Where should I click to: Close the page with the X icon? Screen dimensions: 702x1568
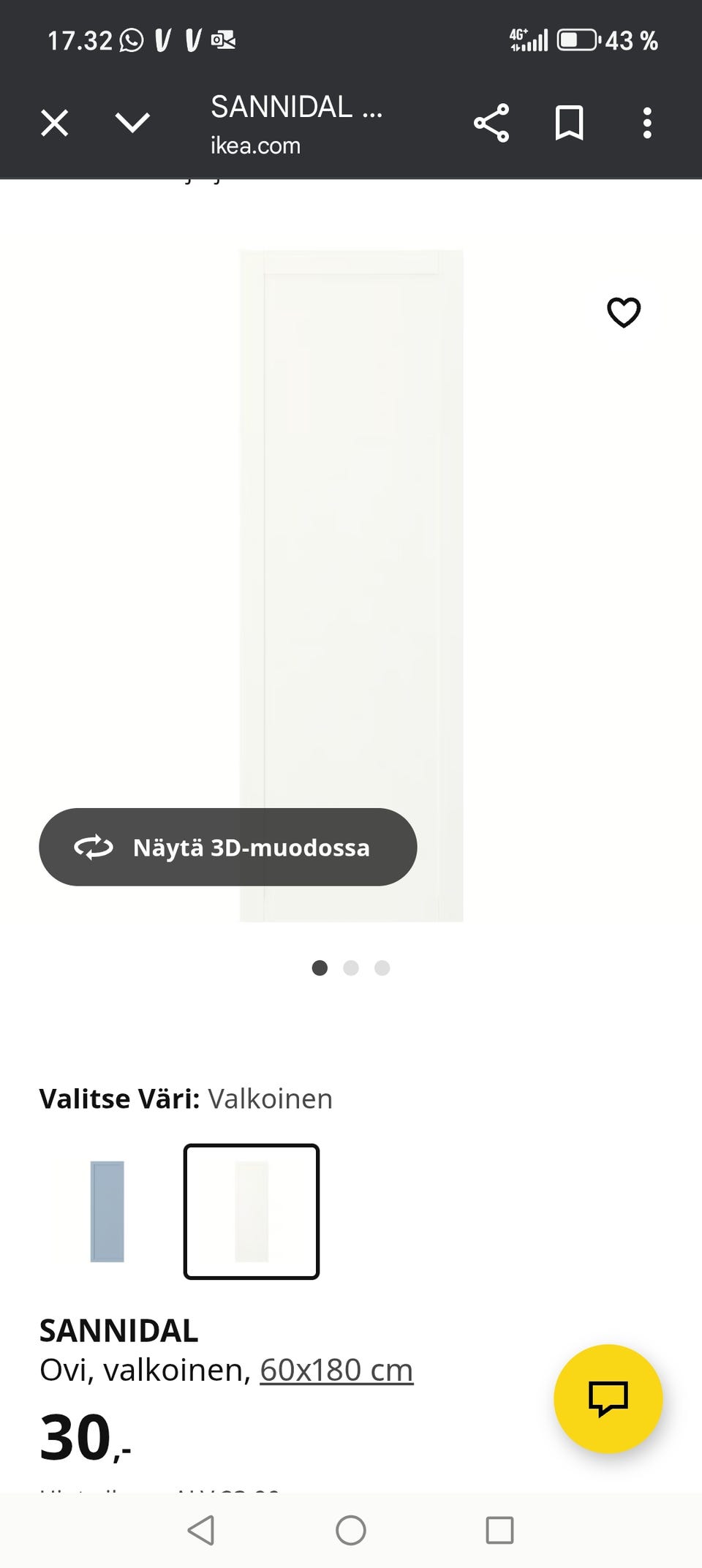pos(53,123)
